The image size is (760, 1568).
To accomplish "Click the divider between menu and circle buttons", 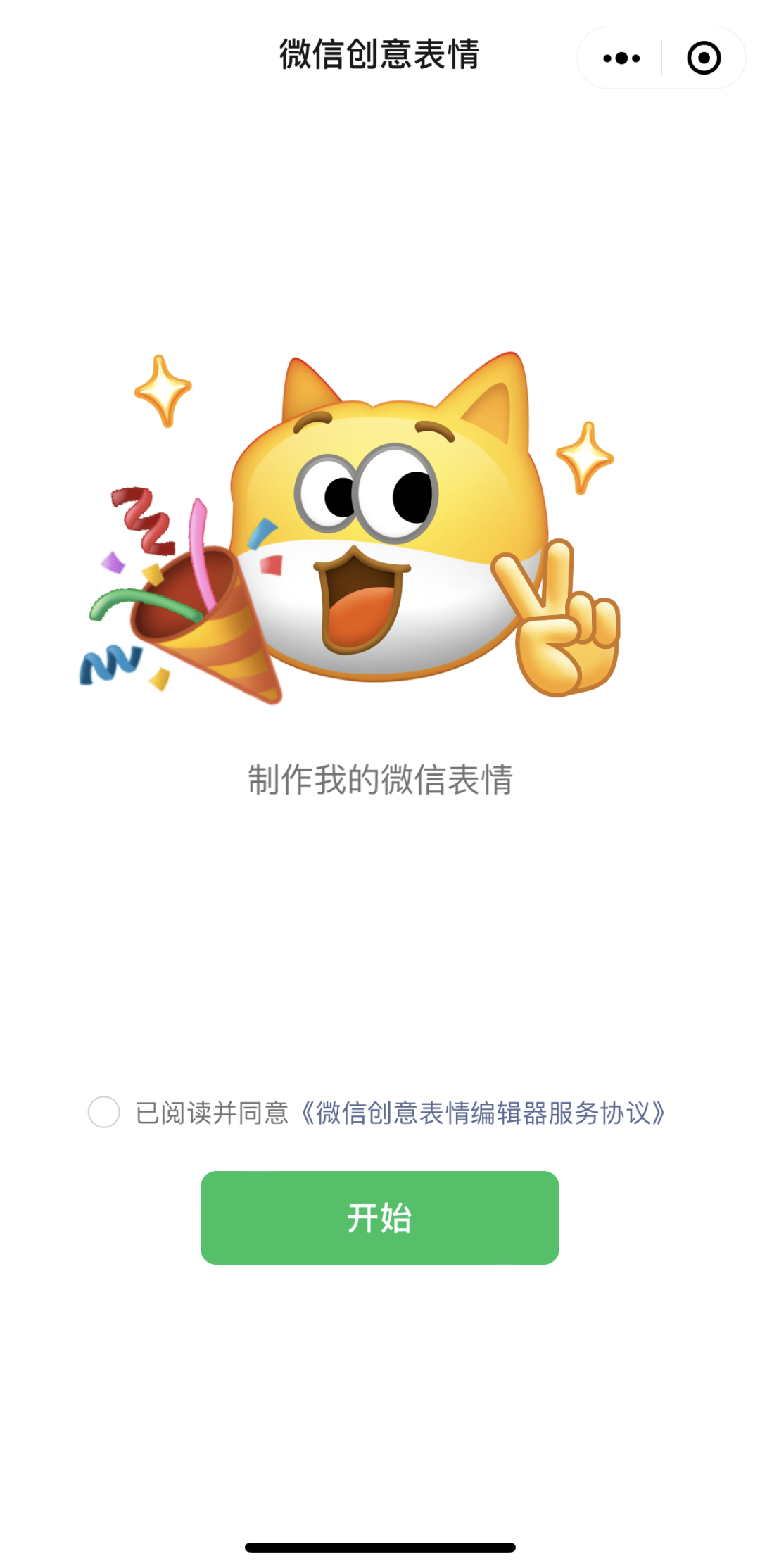I will (x=661, y=59).
